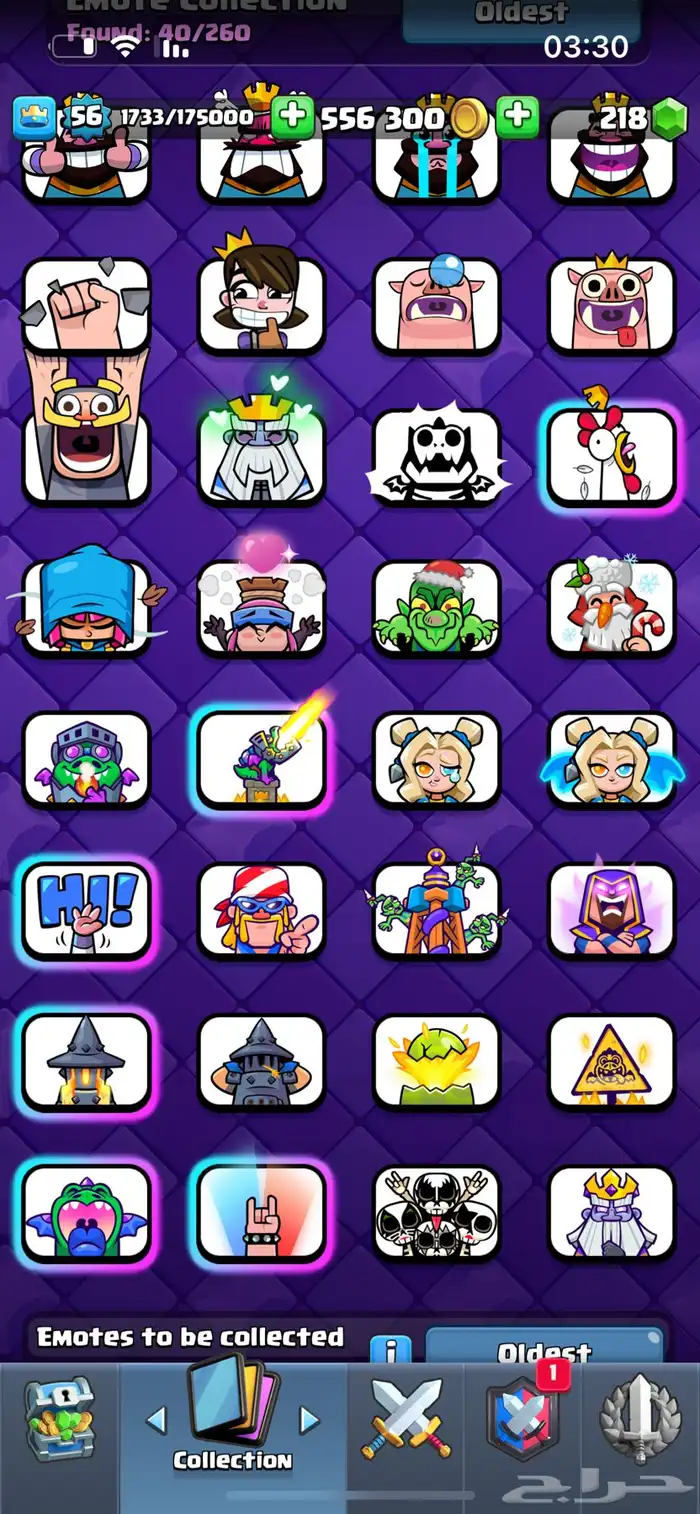Select the blue HI! emote

[86, 910]
